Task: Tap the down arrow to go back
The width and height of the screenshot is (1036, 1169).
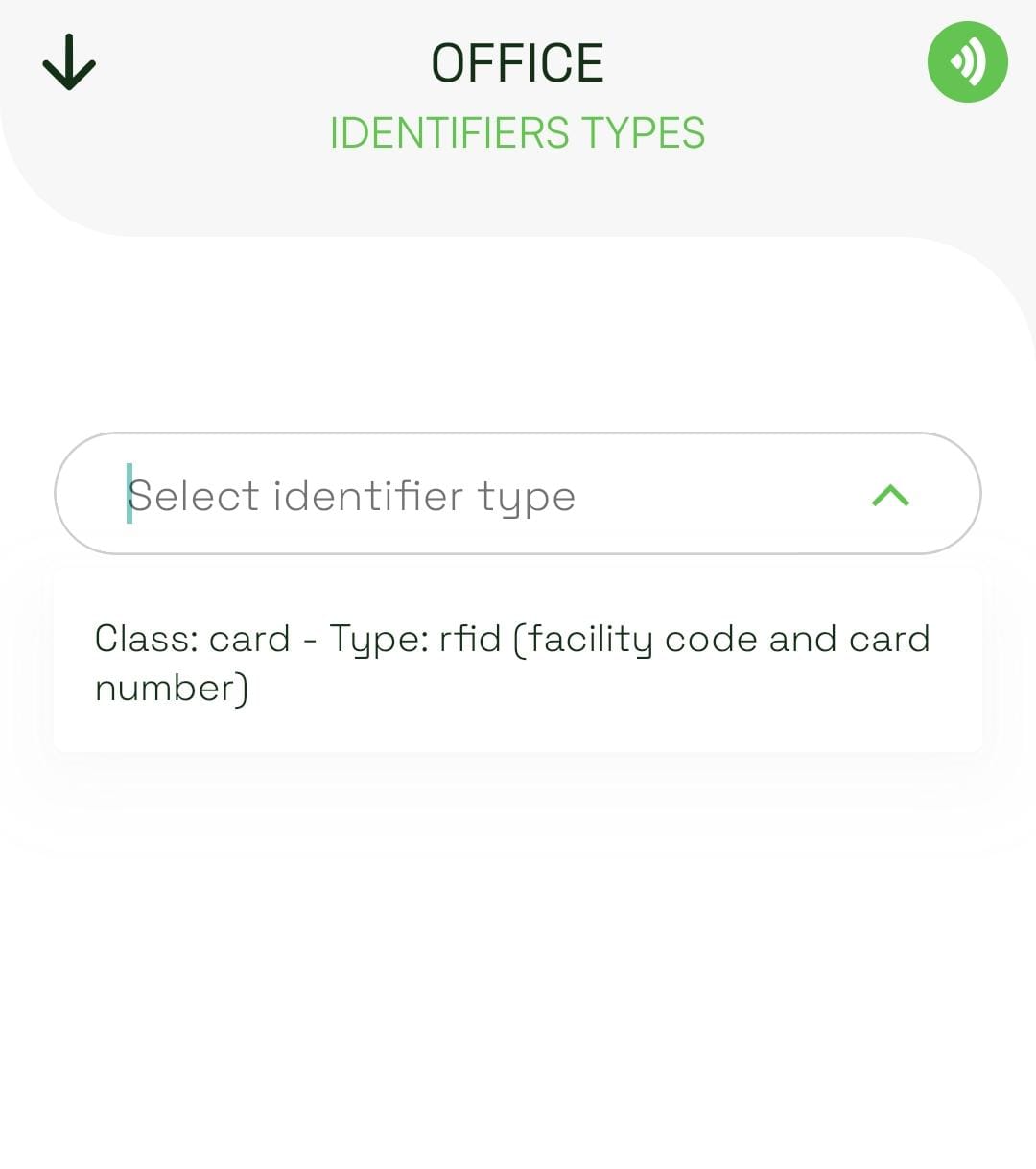Action: 69,62
